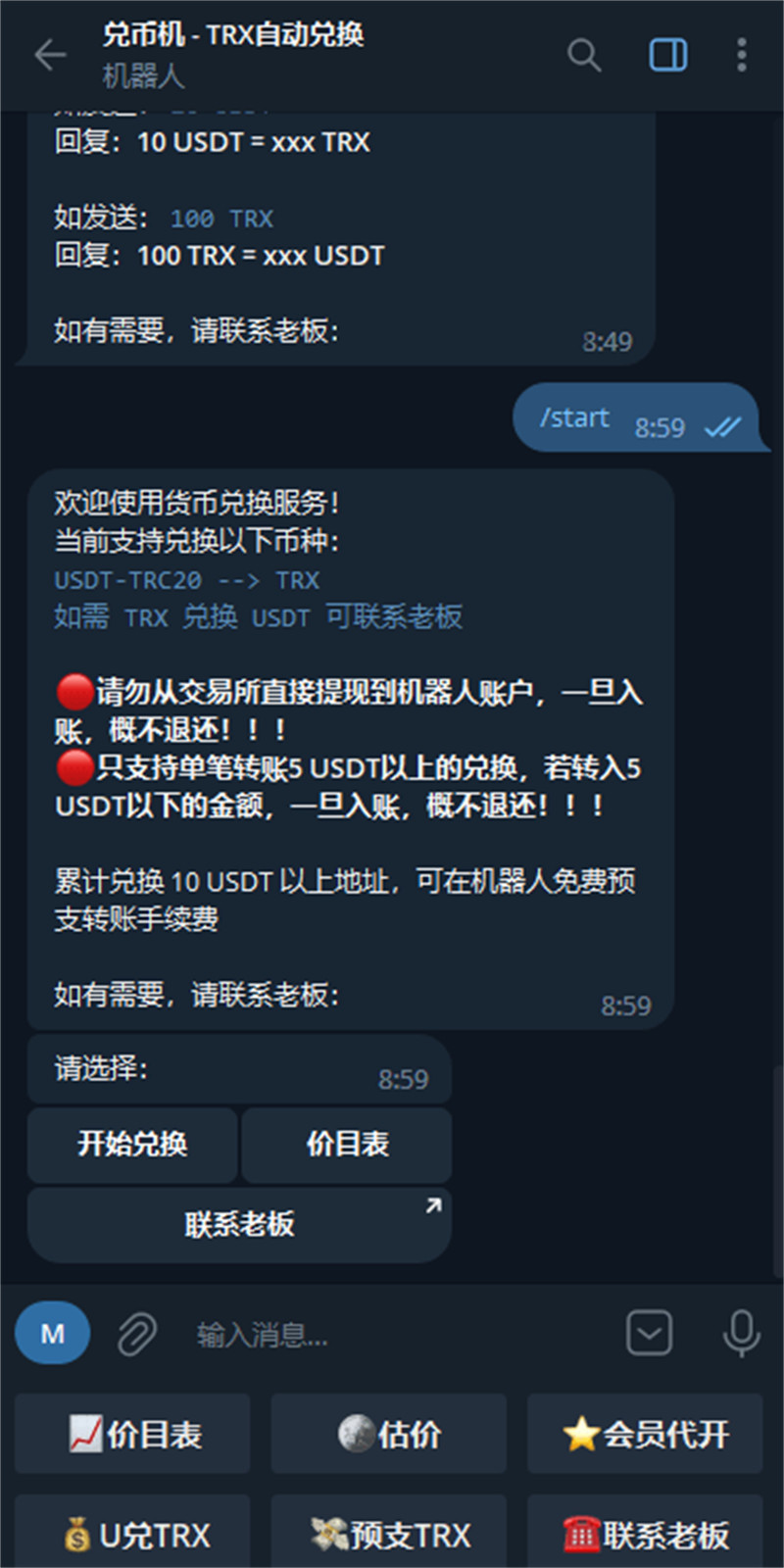Viewport: 784px width, 1568px height.
Task: Open the three-dot overflow menu
Action: [x=742, y=55]
